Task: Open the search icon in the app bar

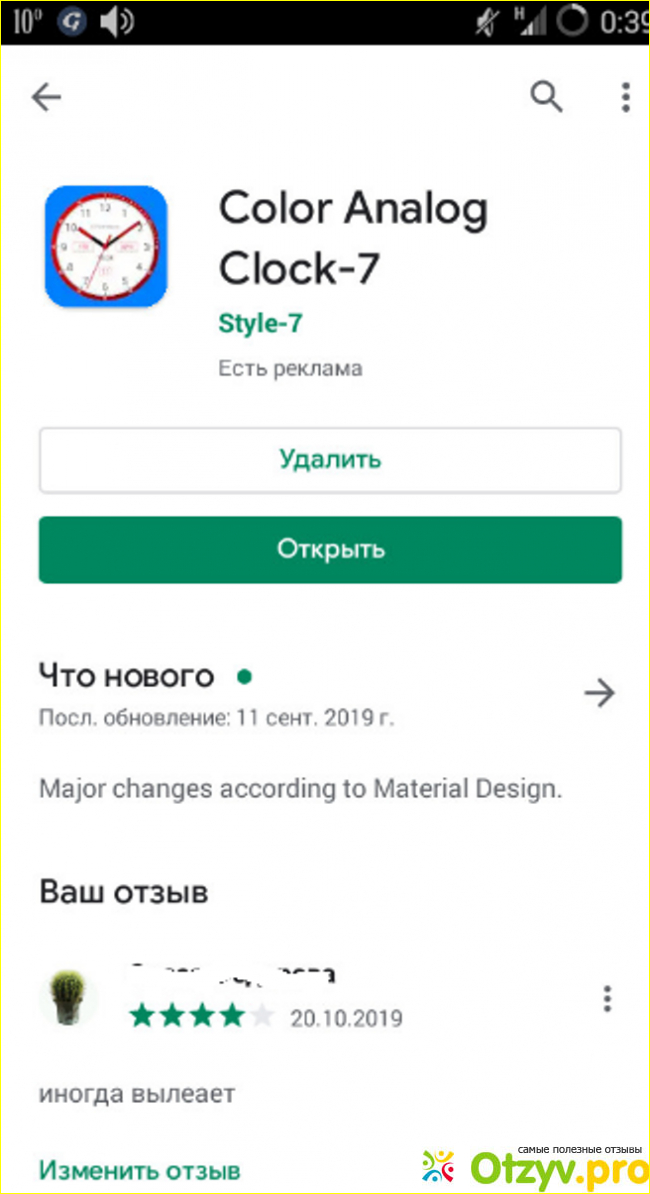Action: pos(546,97)
